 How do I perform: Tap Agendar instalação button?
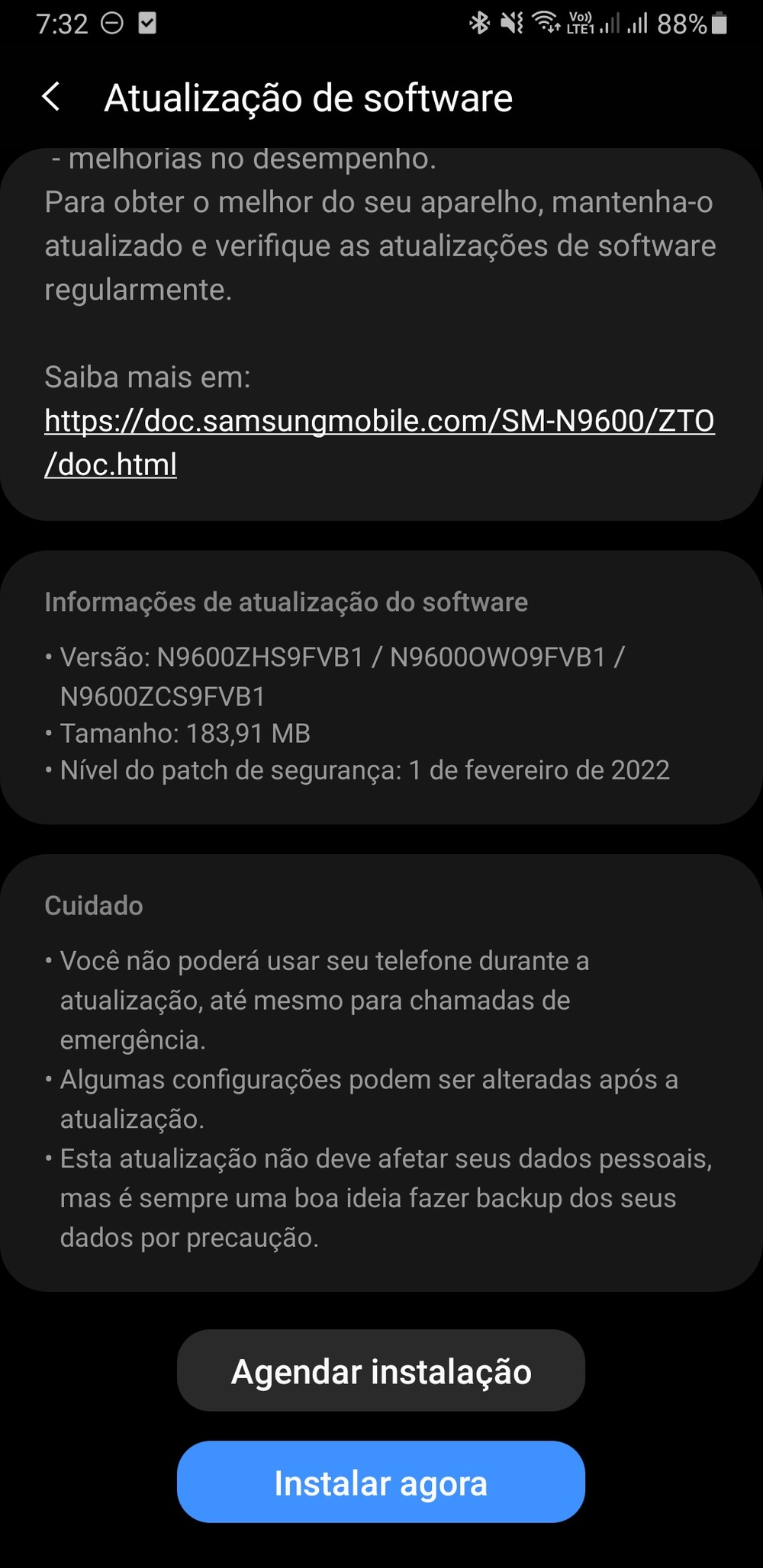[x=381, y=1370]
